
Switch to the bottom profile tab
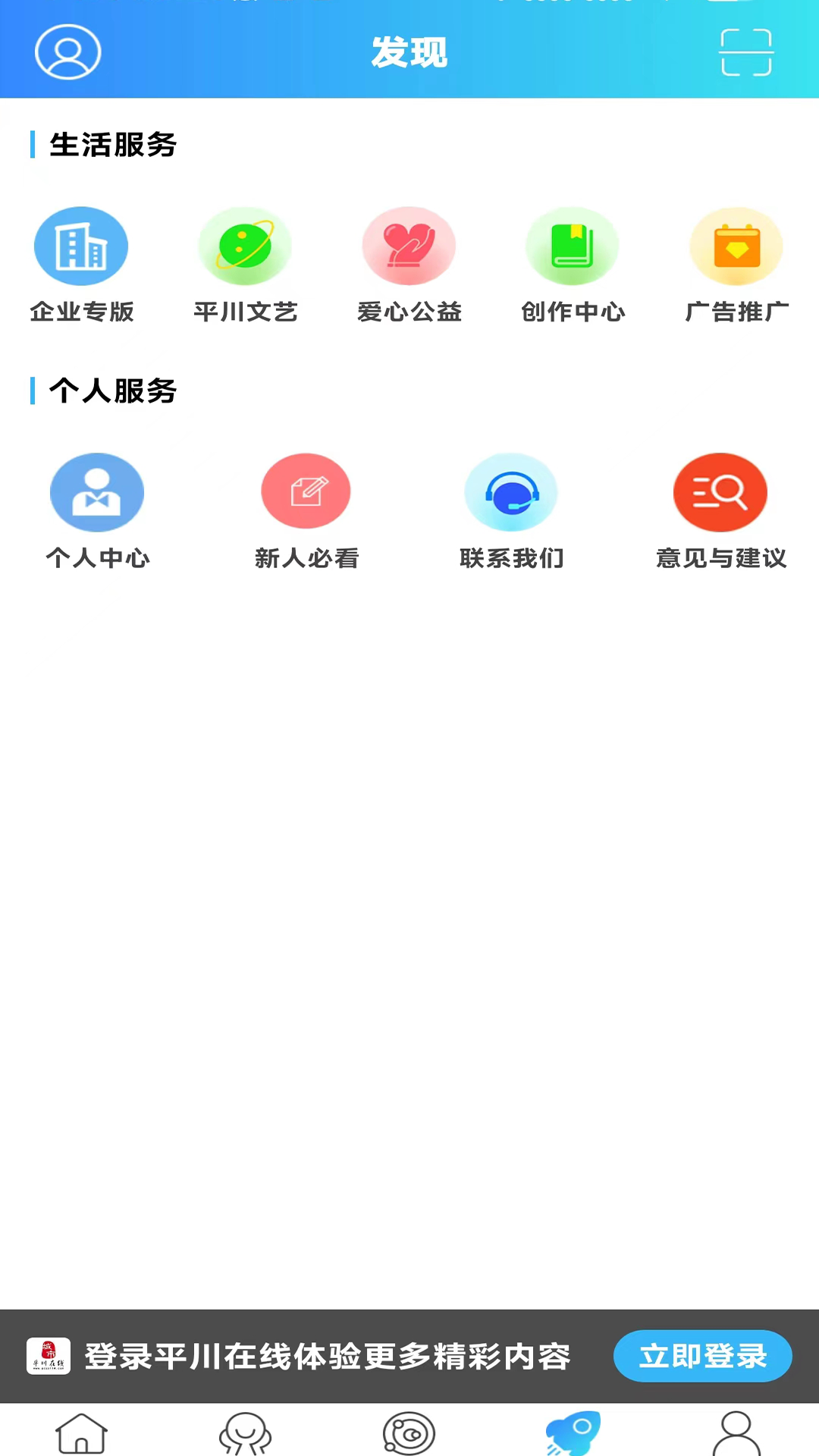point(736,1433)
